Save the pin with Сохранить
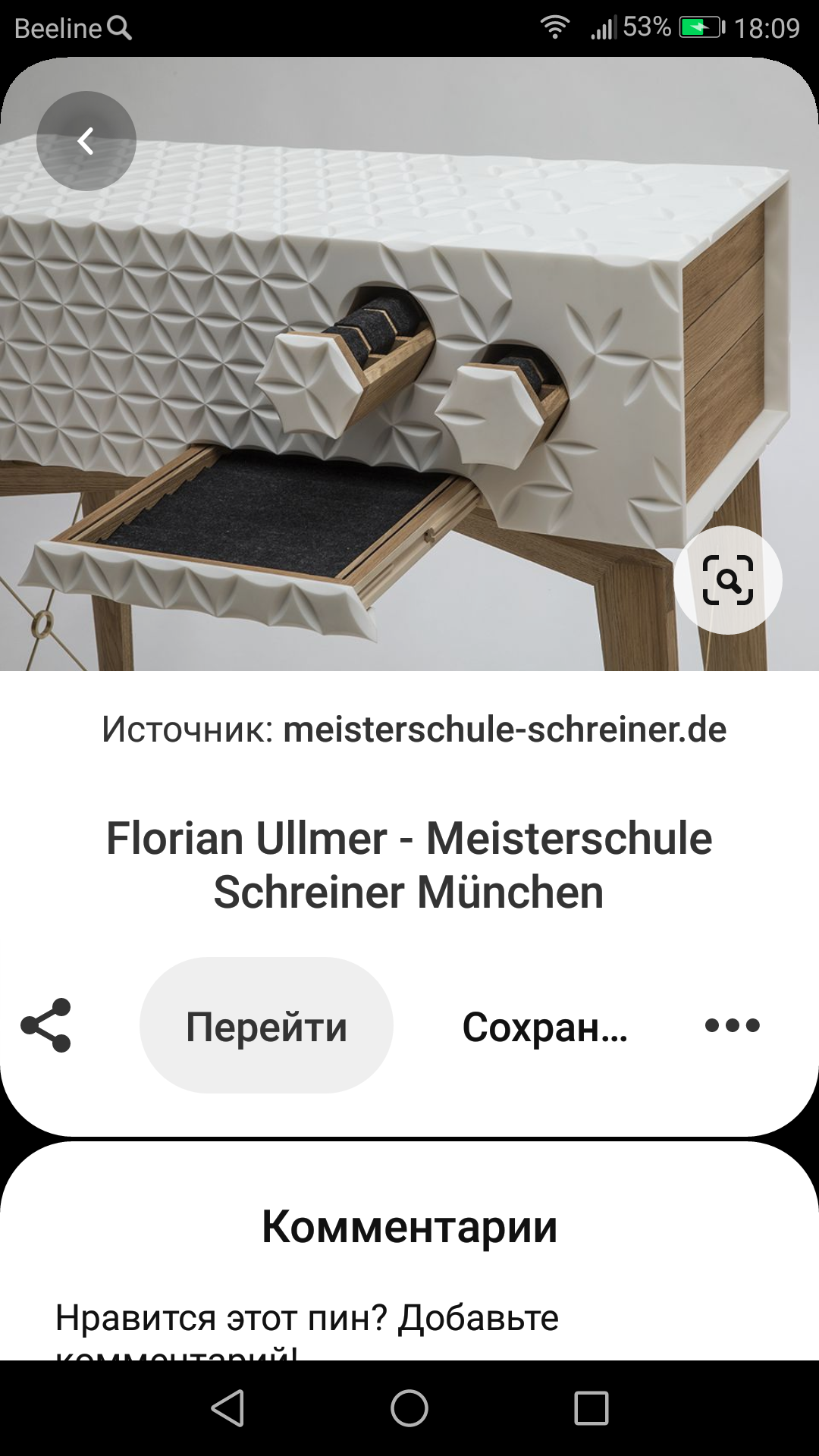The image size is (819, 1456). coord(544,1027)
